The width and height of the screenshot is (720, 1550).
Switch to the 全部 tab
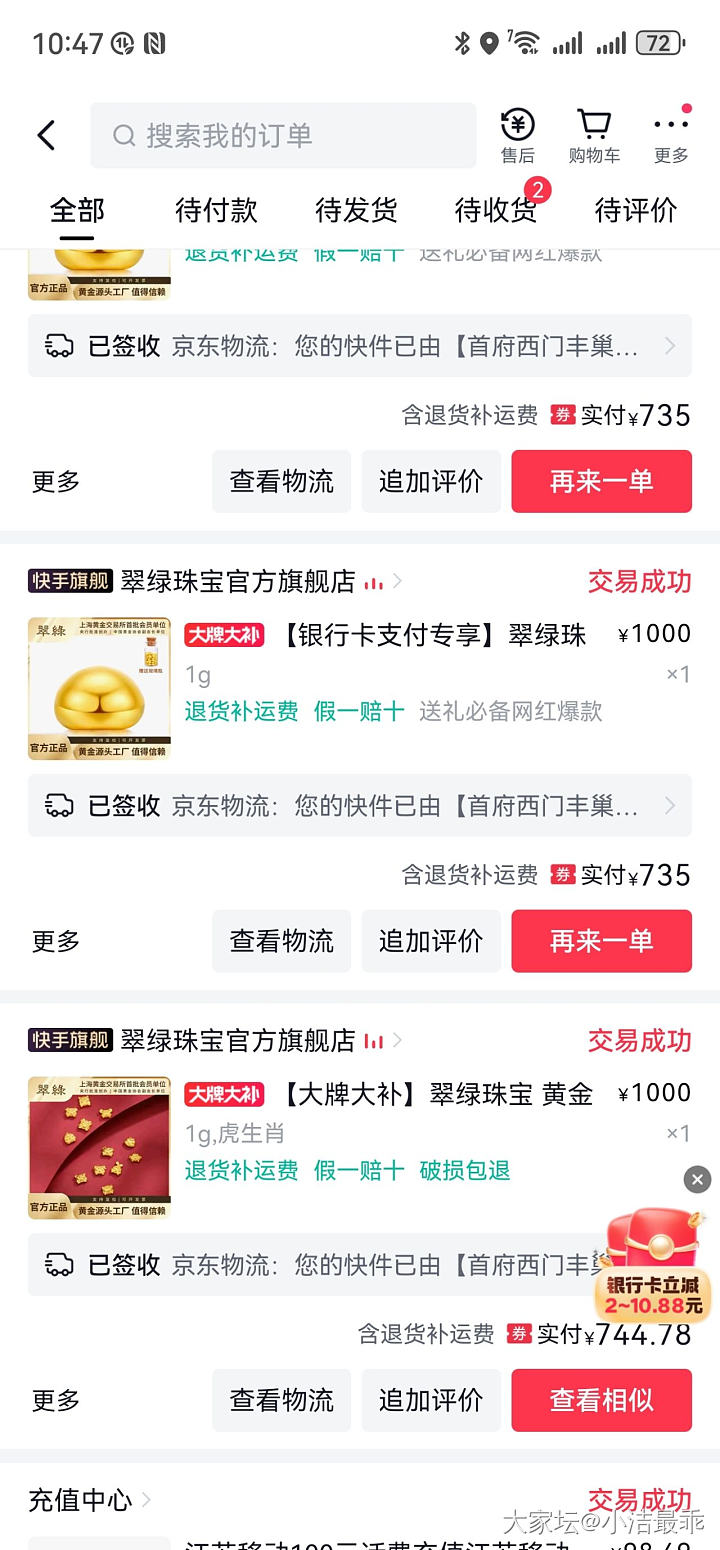pyautogui.click(x=77, y=210)
